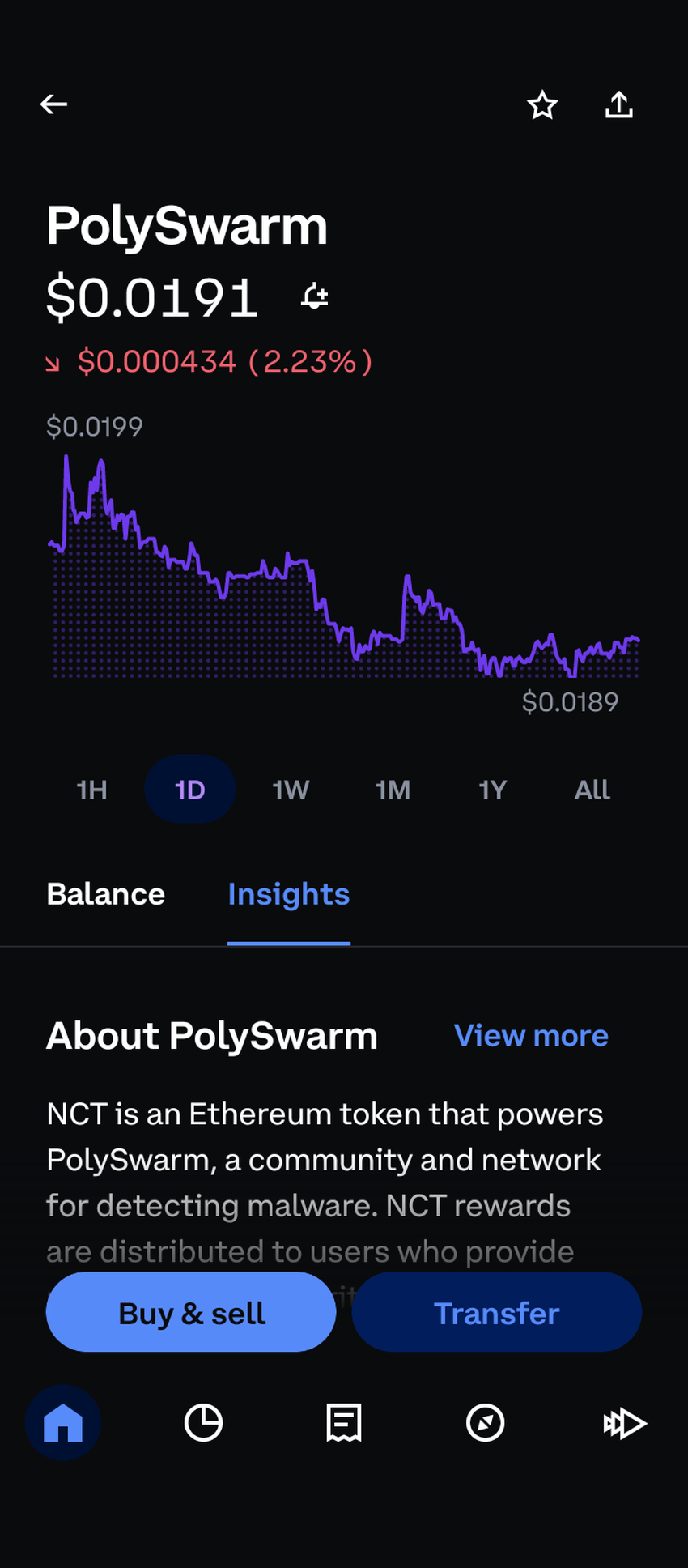Select the 1H chart range
Screen dimensions: 688x1568
coord(91,790)
